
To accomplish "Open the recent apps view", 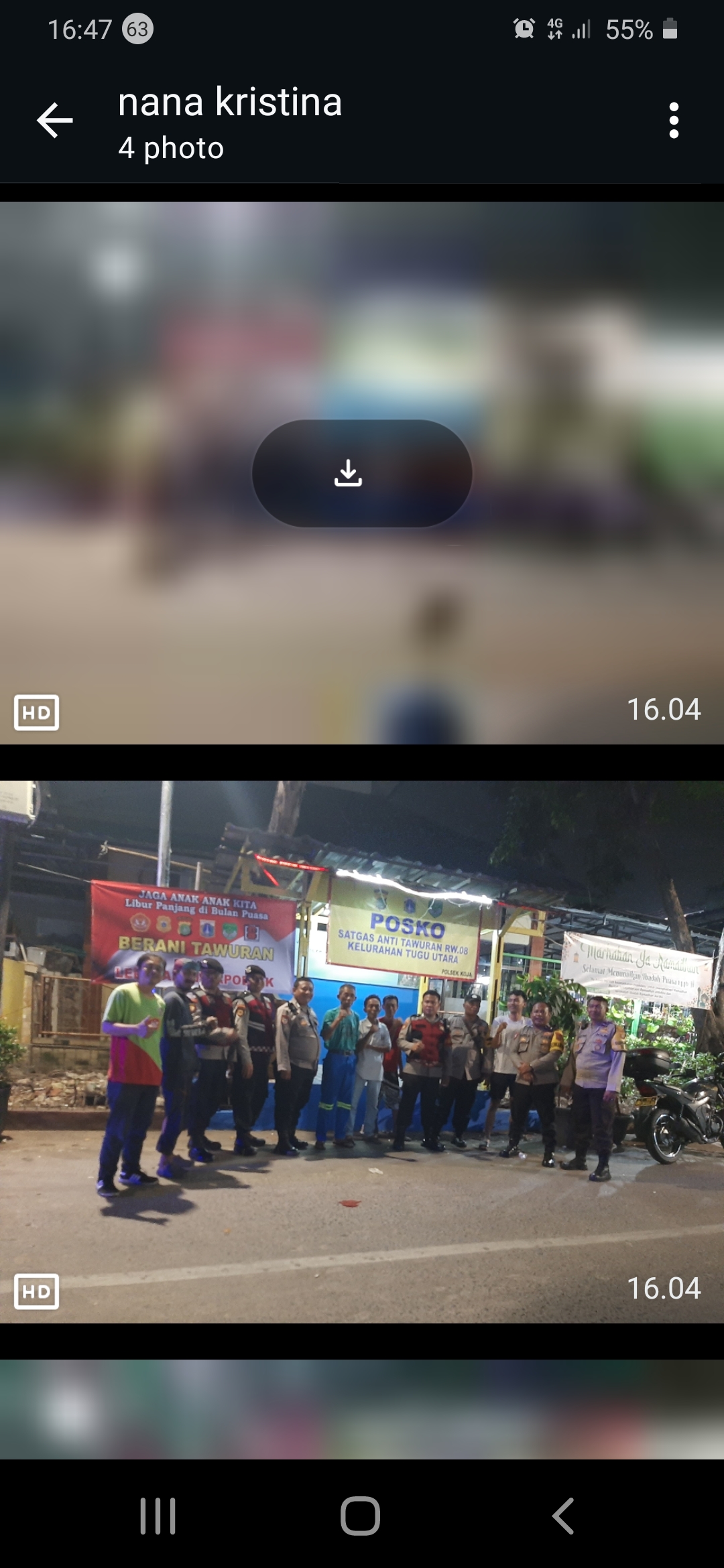I will point(158,1516).
